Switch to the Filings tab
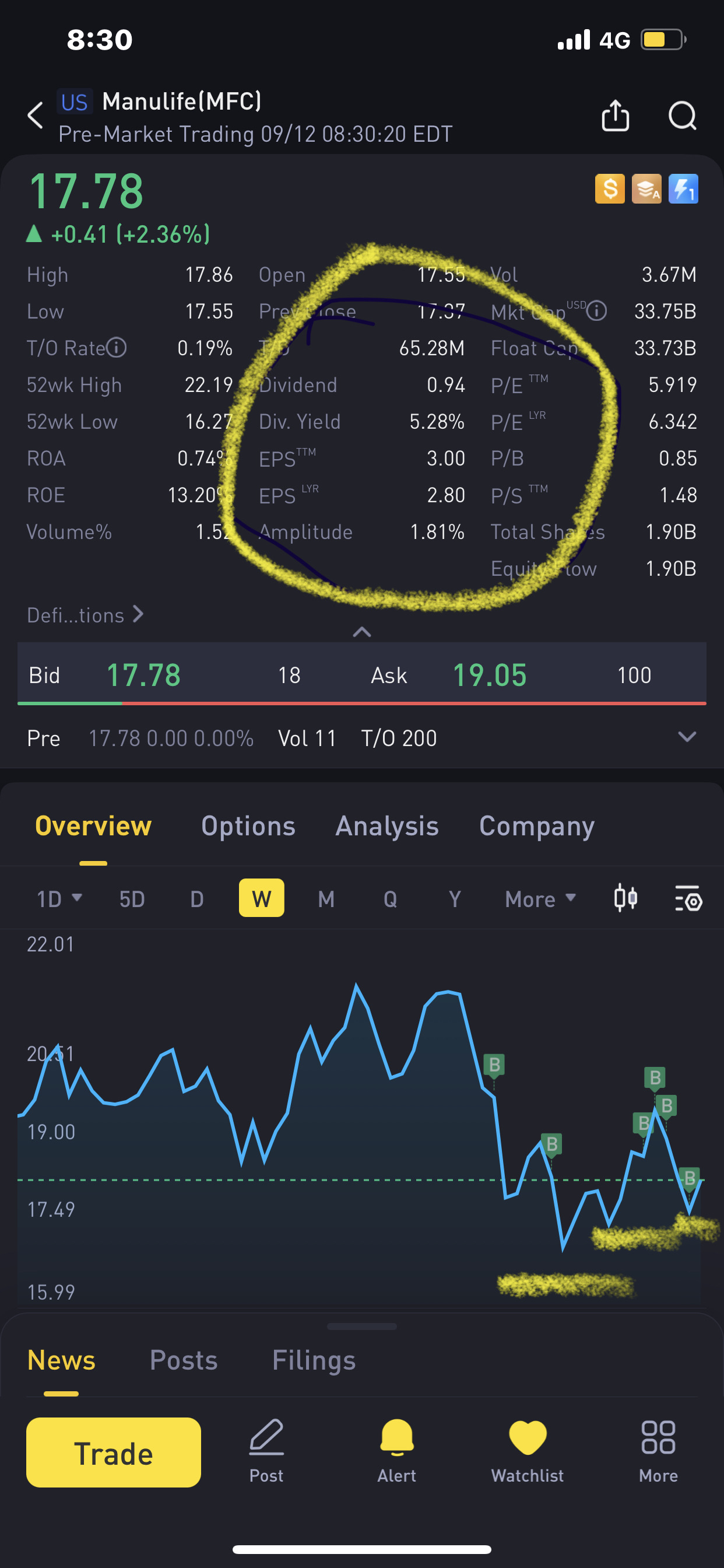724x1568 pixels. (314, 1360)
